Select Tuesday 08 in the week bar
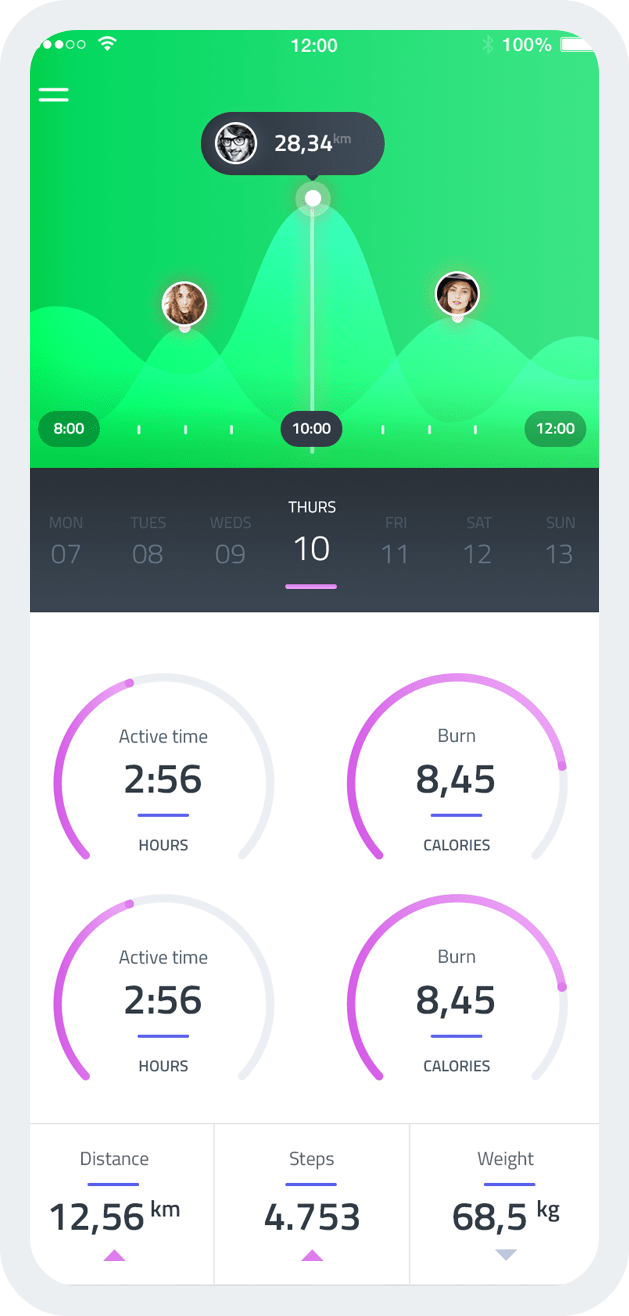This screenshot has width=629, height=1316. (148, 542)
